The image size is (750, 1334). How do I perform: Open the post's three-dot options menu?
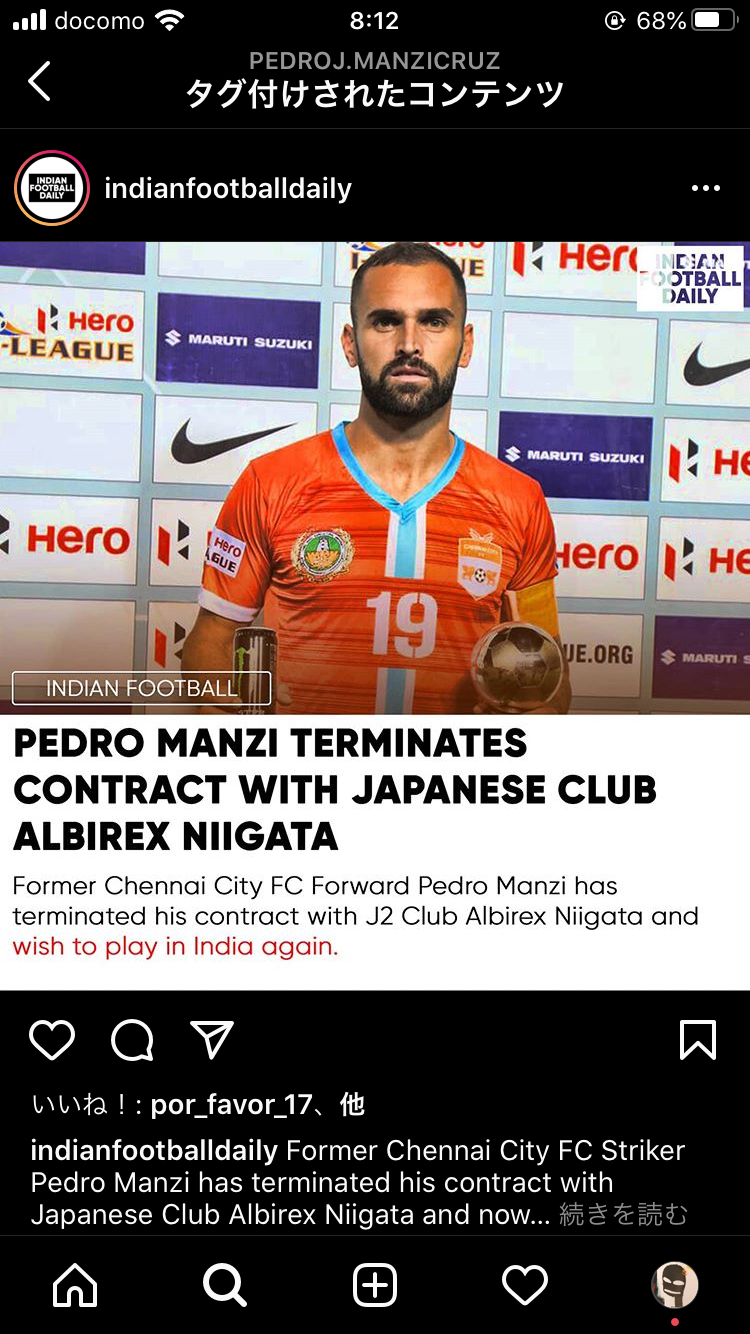(x=705, y=188)
